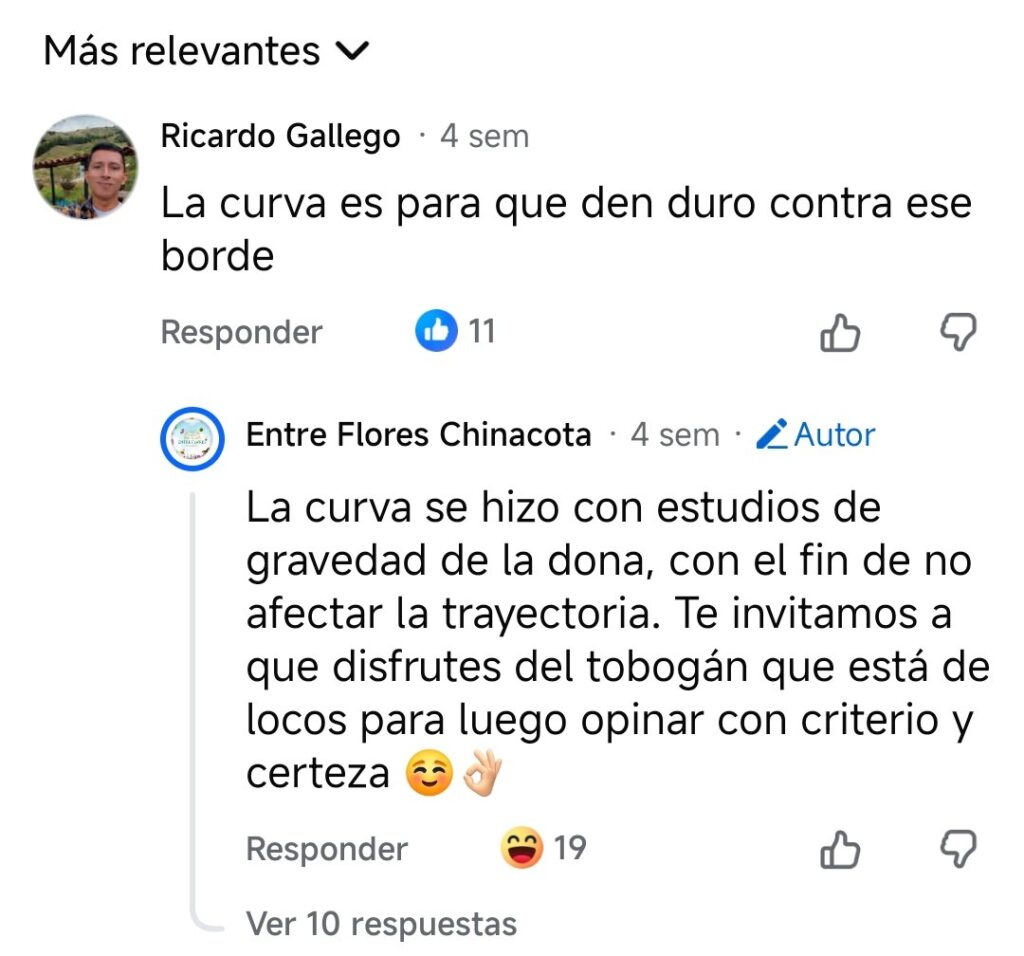View the 11 reactions on Ricardo's comment
Screen dimensions: 1024x956
click(x=456, y=331)
